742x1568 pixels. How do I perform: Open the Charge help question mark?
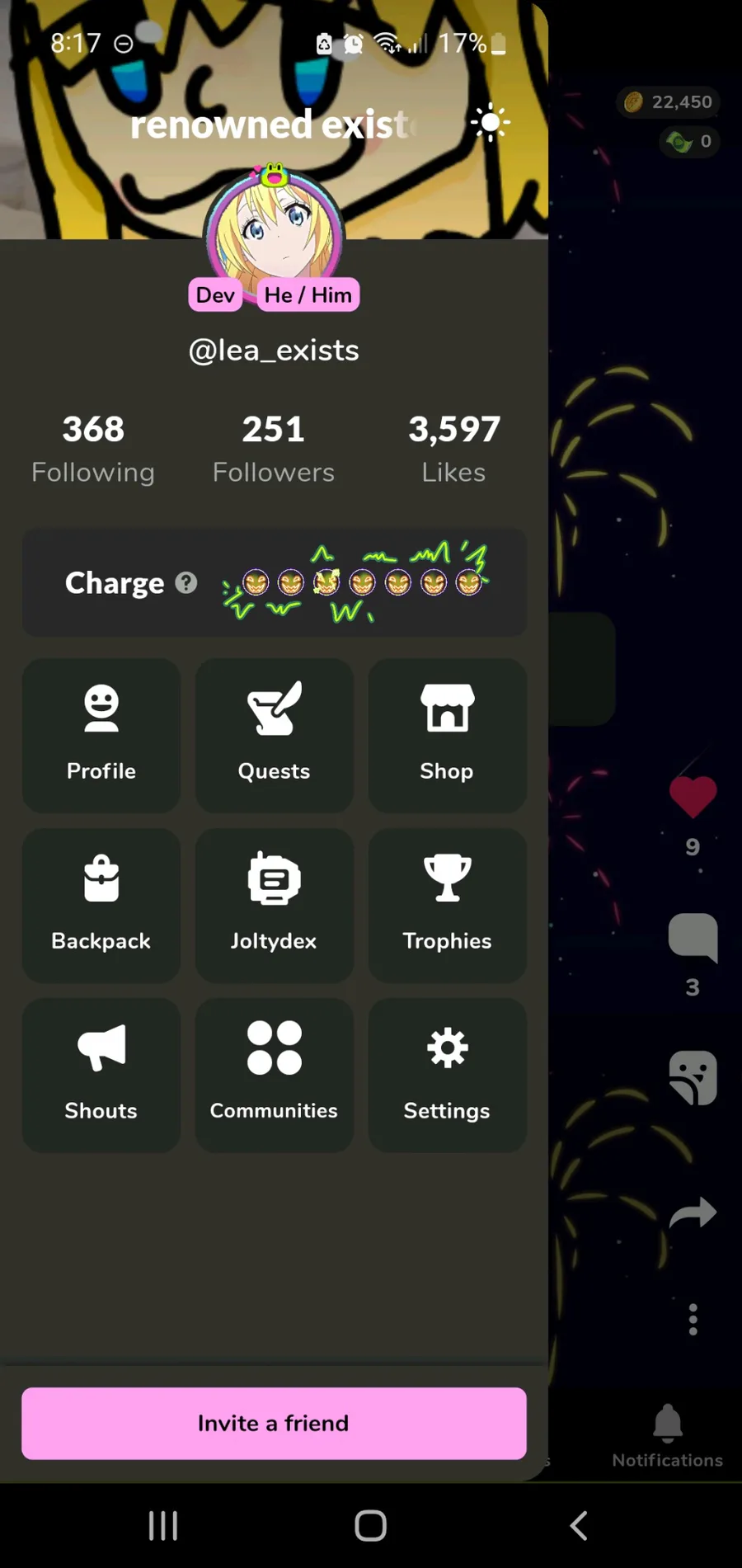[186, 583]
